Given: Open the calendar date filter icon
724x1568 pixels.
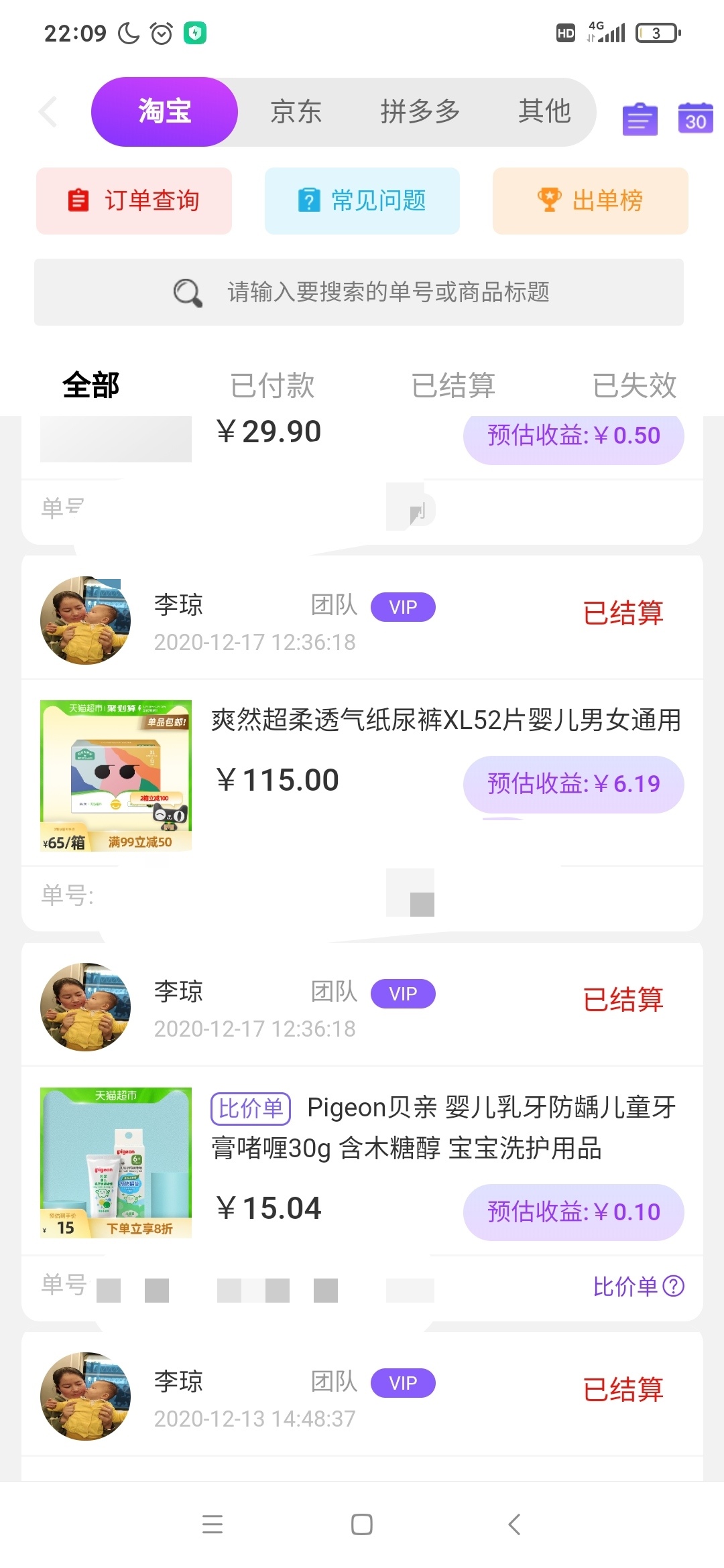Looking at the screenshot, I should (695, 119).
